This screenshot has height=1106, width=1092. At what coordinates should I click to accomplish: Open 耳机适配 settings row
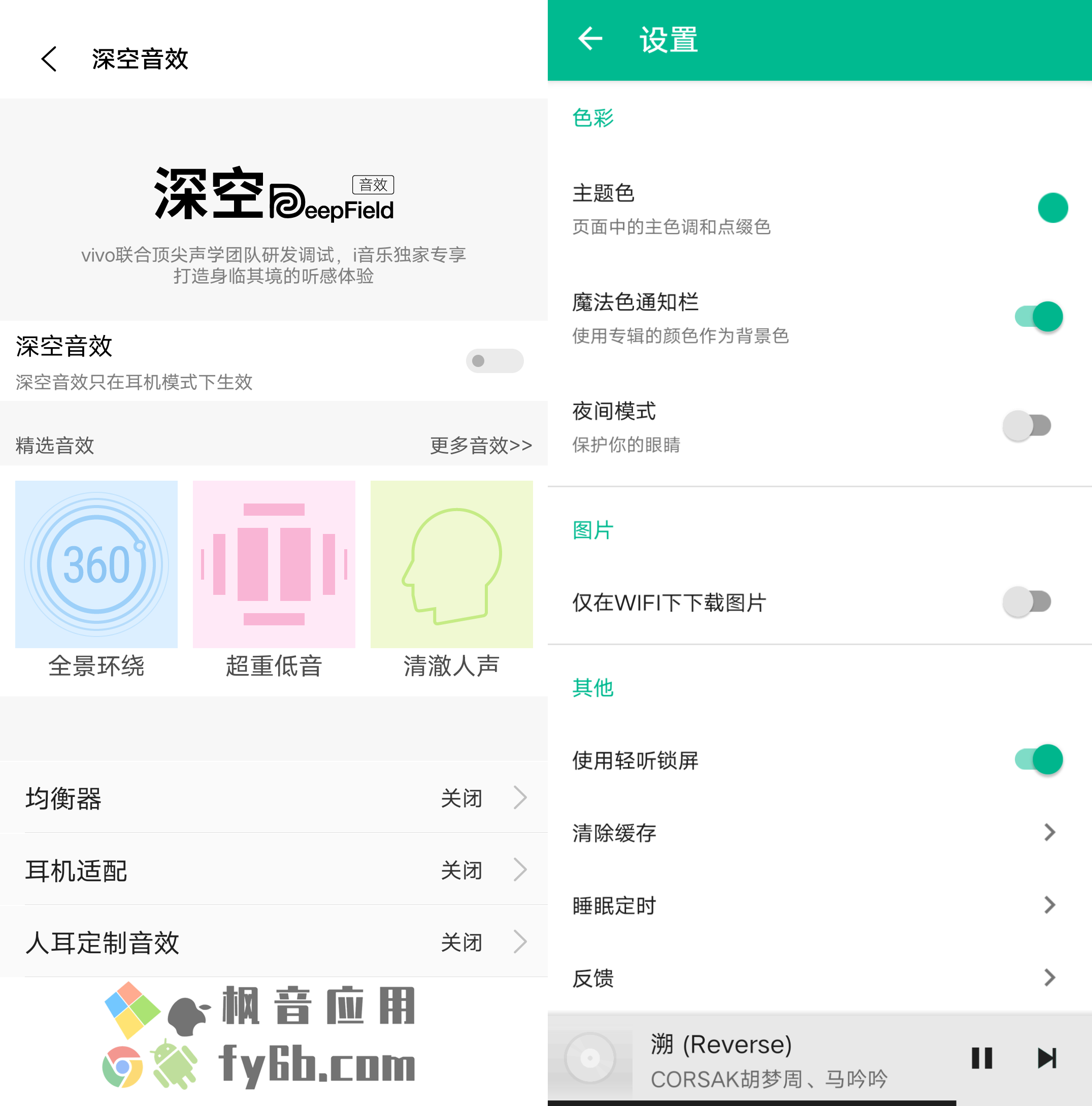pos(274,869)
